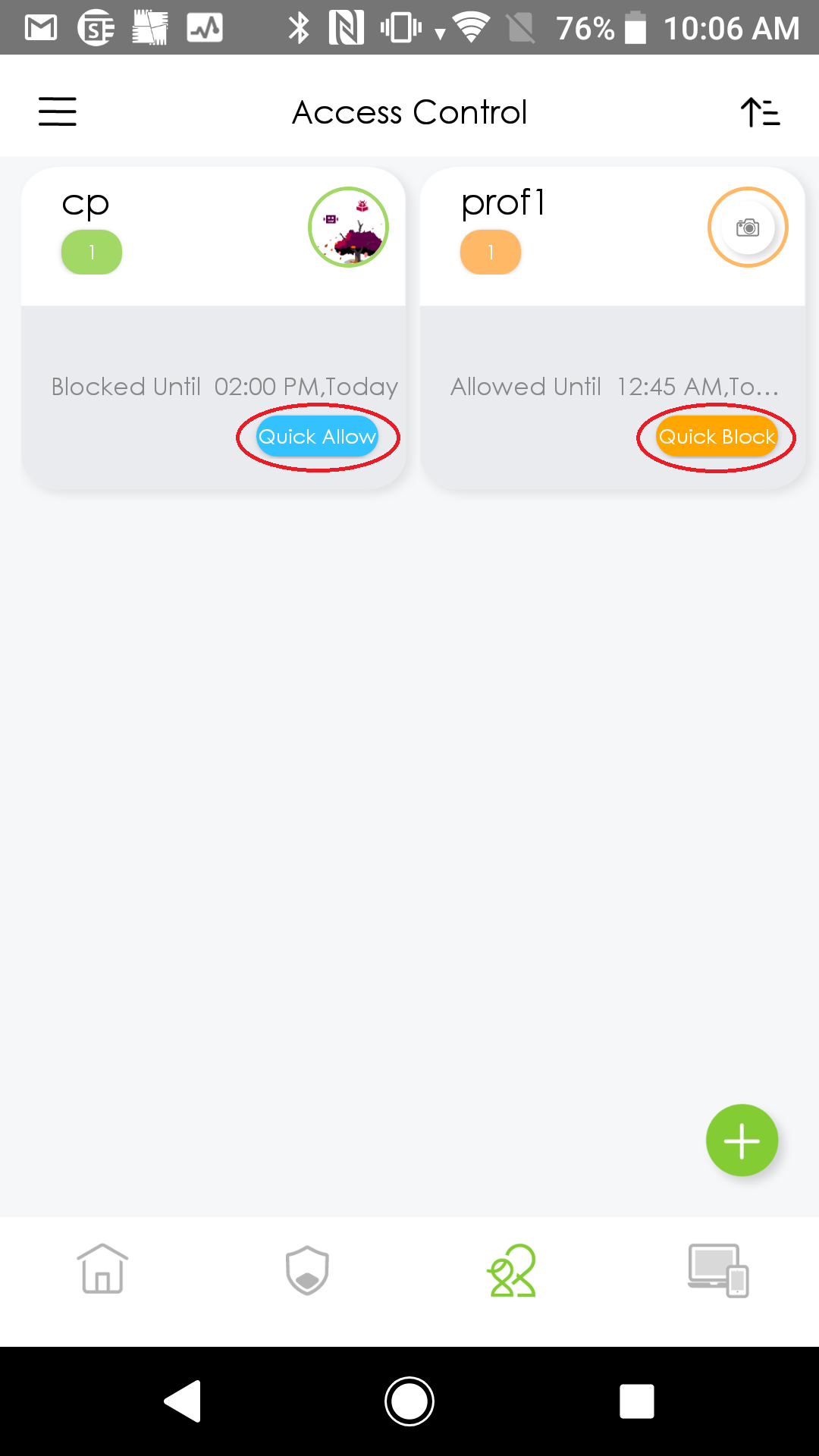Open the hamburger drawer menu

(58, 111)
